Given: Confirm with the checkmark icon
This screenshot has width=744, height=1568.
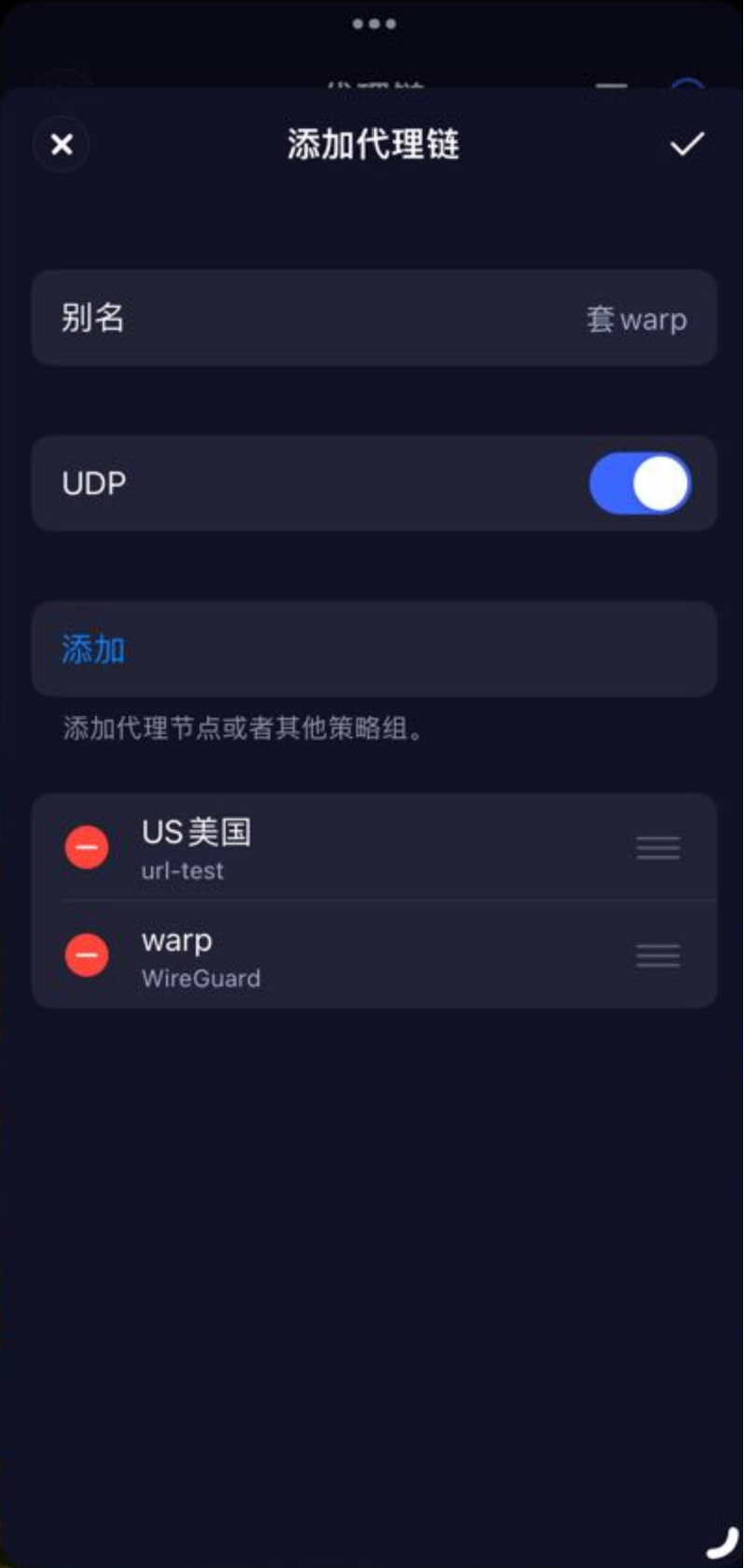Looking at the screenshot, I should point(686,144).
